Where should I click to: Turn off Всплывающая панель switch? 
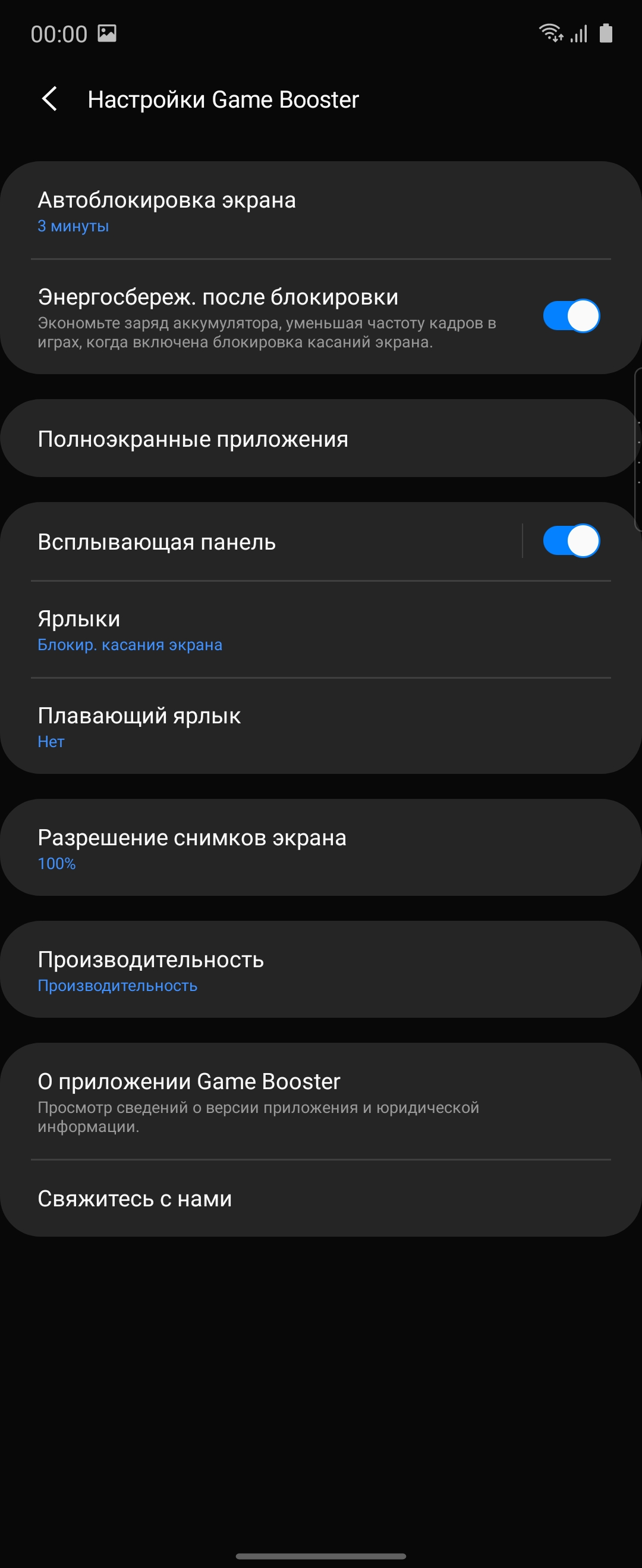[570, 541]
